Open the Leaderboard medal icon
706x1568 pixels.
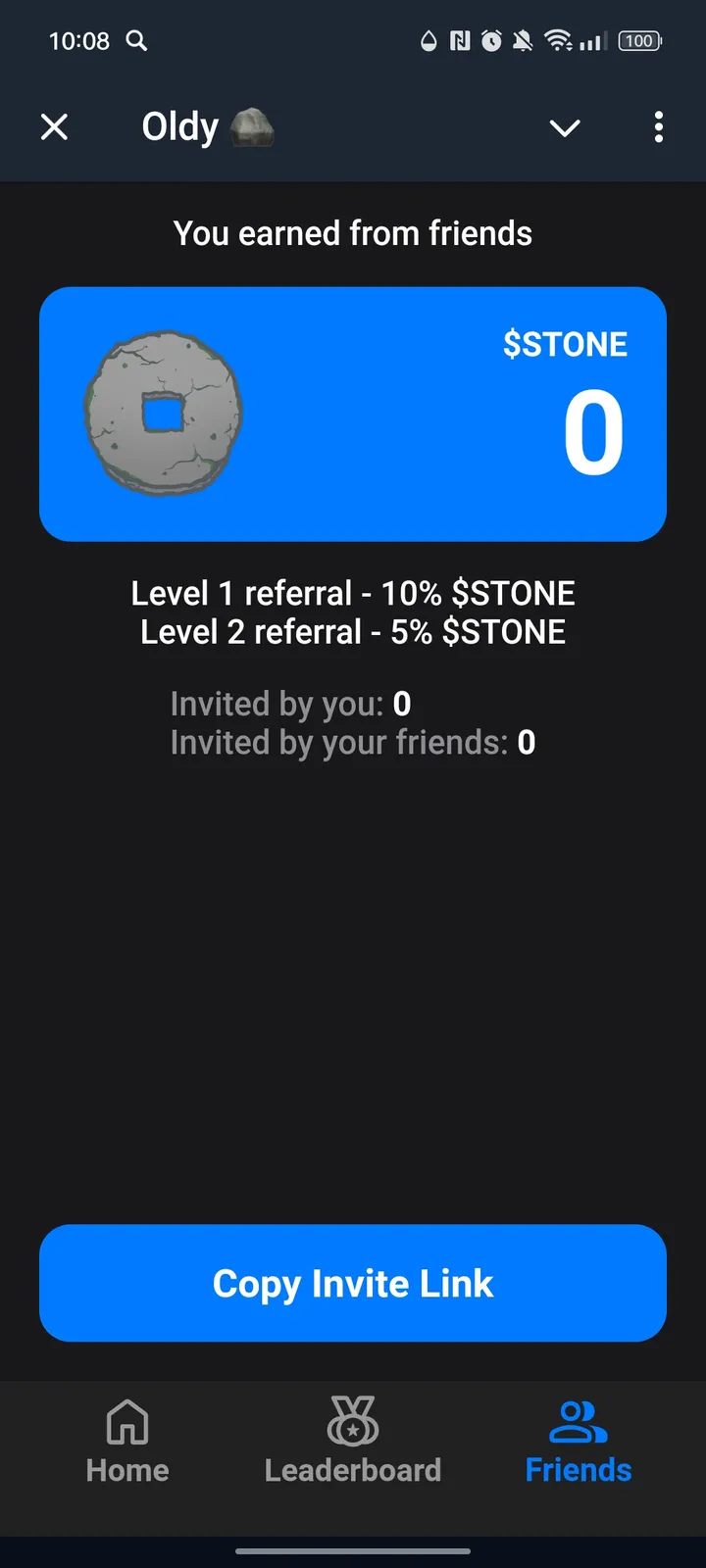pos(353,1420)
